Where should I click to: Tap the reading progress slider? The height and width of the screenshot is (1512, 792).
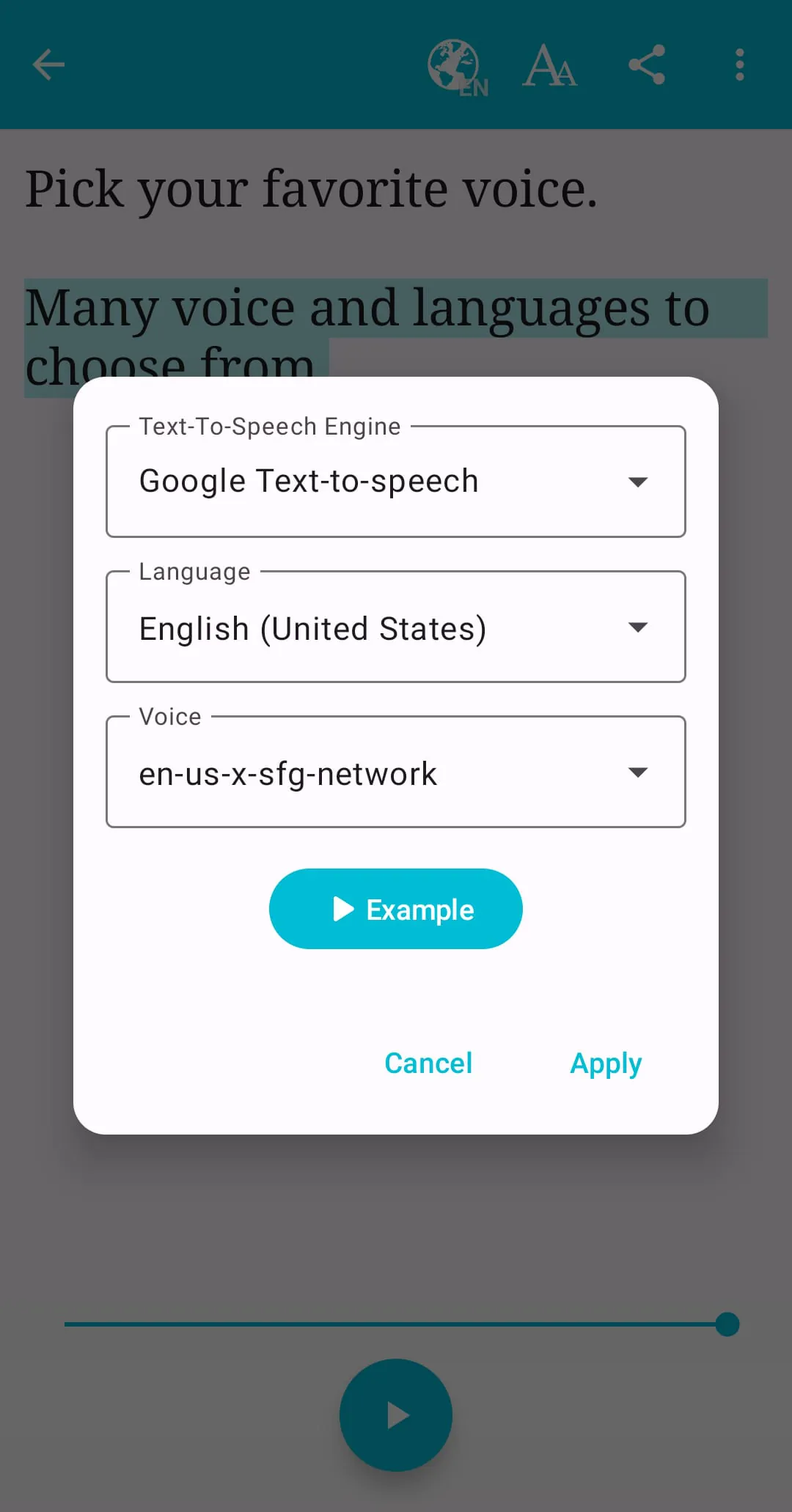click(x=396, y=1324)
